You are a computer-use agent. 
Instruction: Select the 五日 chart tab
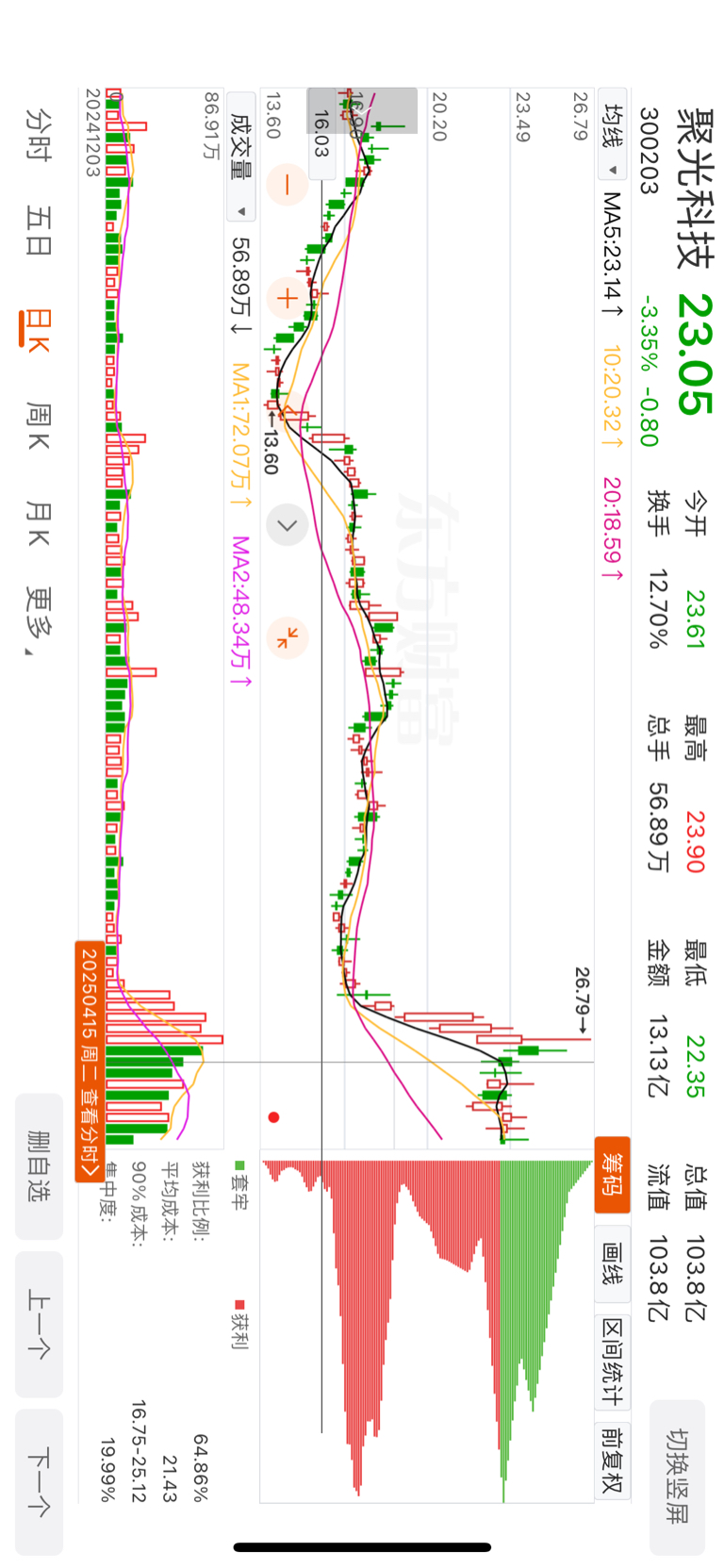click(39, 232)
